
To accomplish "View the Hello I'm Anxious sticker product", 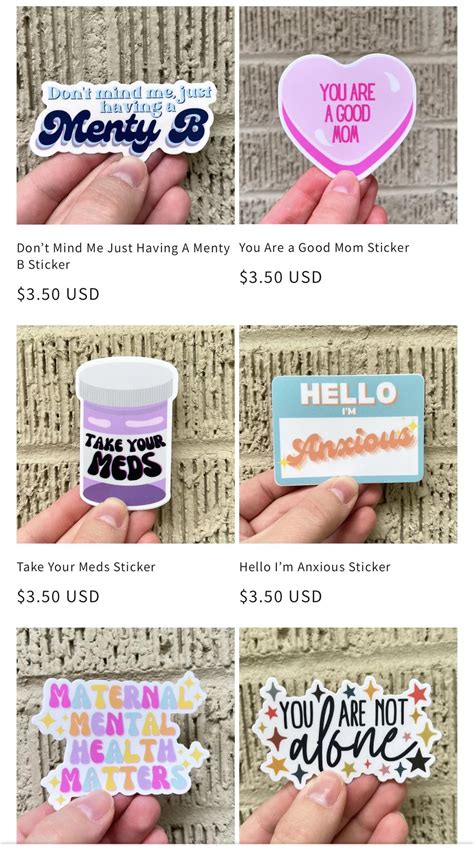I will tap(348, 434).
